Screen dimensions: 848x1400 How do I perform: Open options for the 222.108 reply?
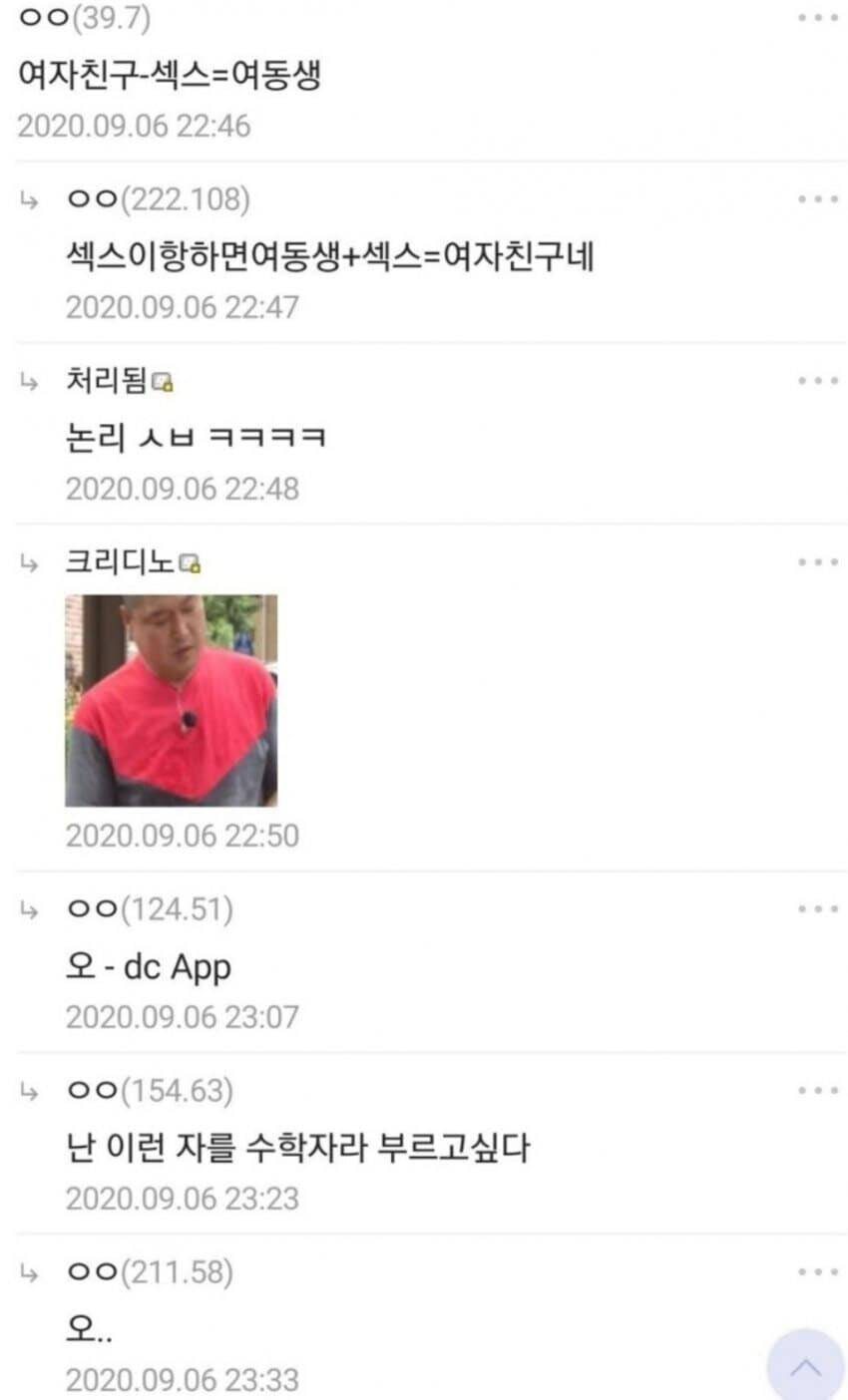tap(818, 199)
